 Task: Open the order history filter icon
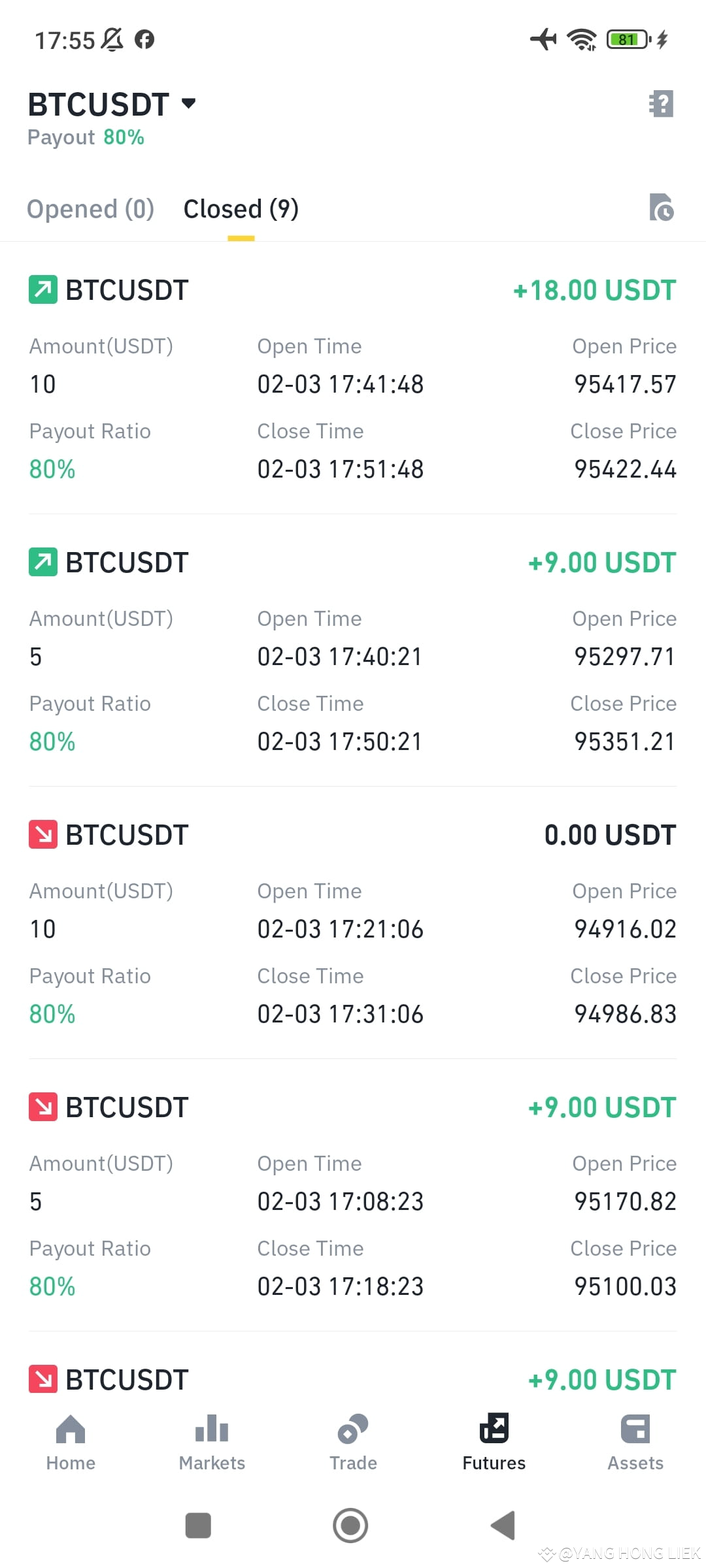coord(663,208)
